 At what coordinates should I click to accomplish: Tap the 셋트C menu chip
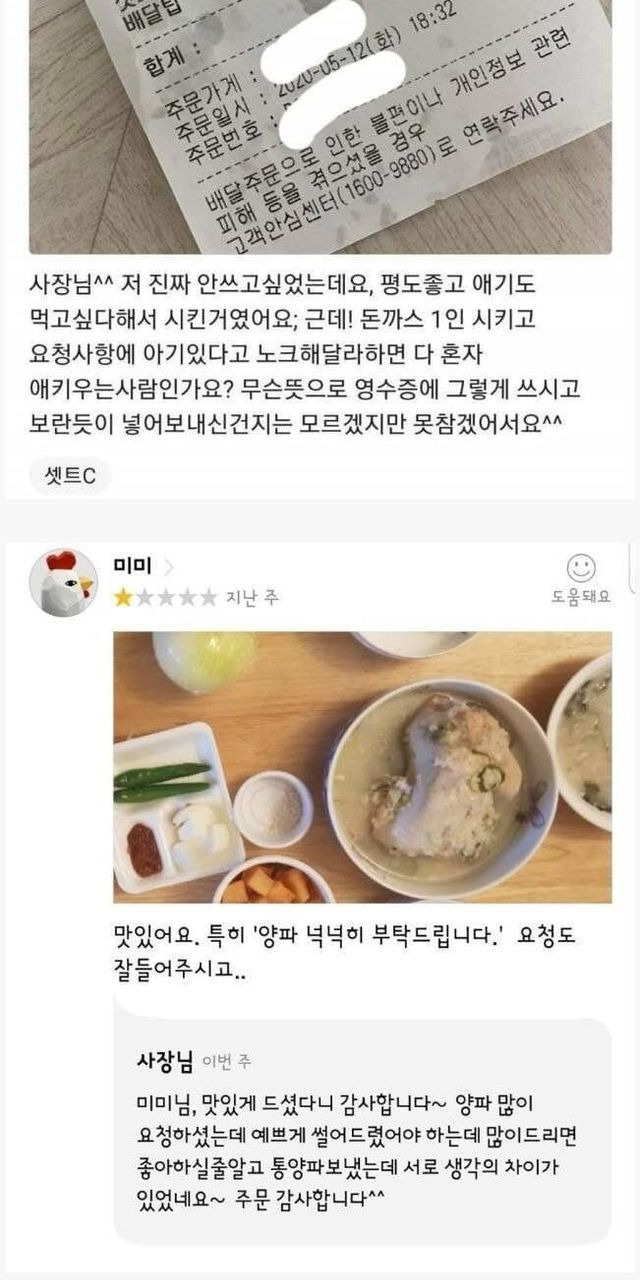tap(69, 476)
